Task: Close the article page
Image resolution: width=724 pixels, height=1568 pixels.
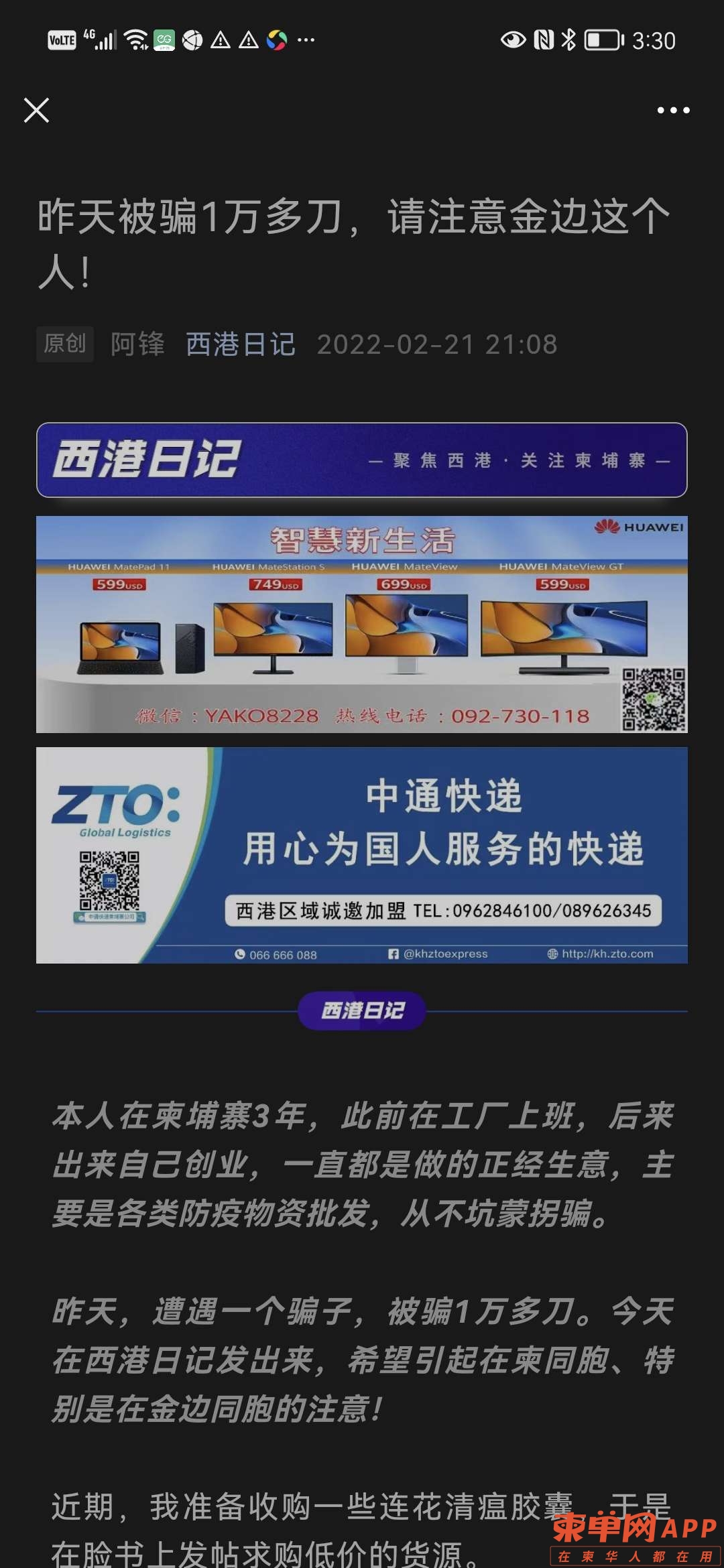Action: pos(36,111)
